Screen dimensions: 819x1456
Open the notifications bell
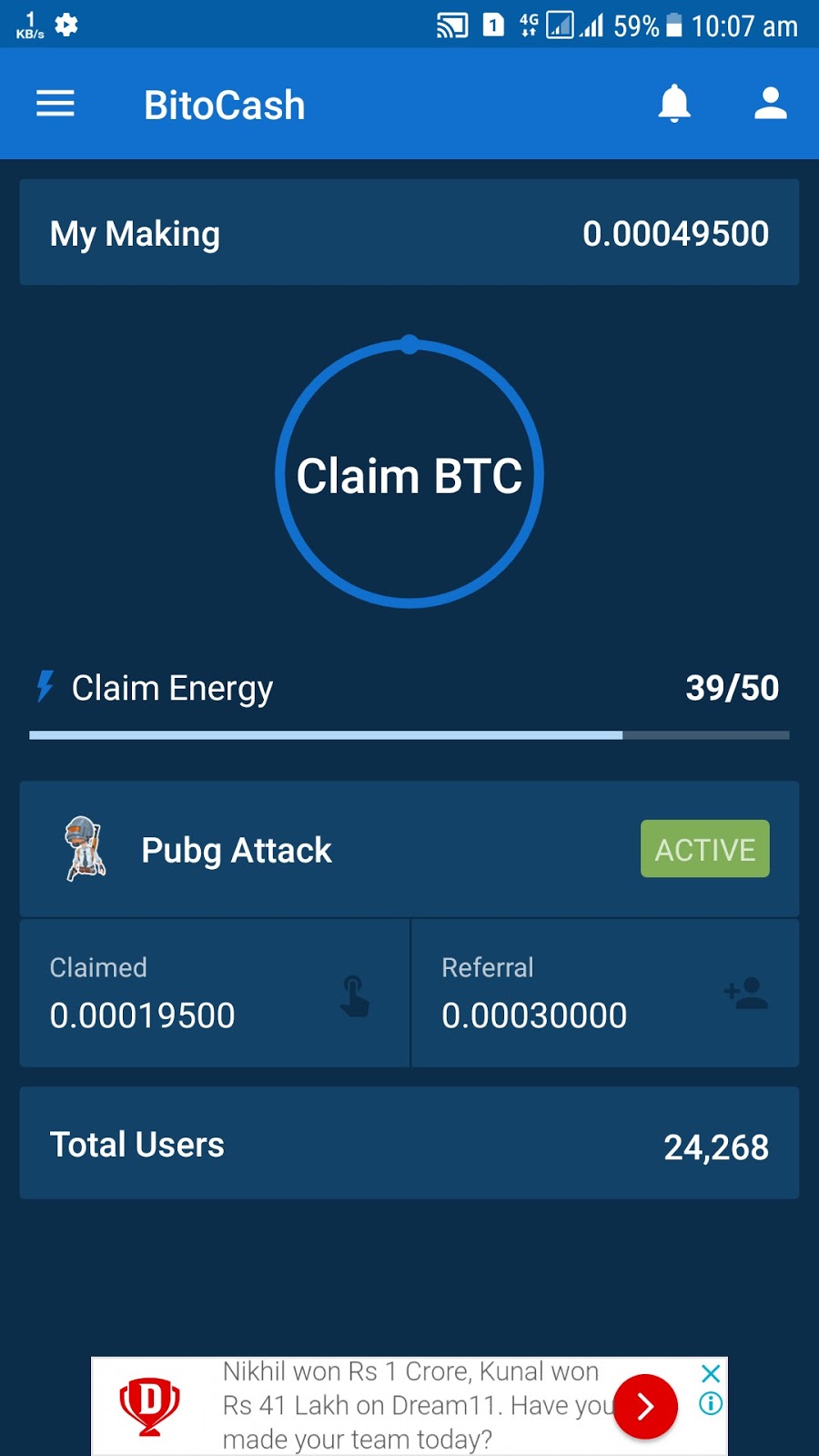pyautogui.click(x=674, y=104)
